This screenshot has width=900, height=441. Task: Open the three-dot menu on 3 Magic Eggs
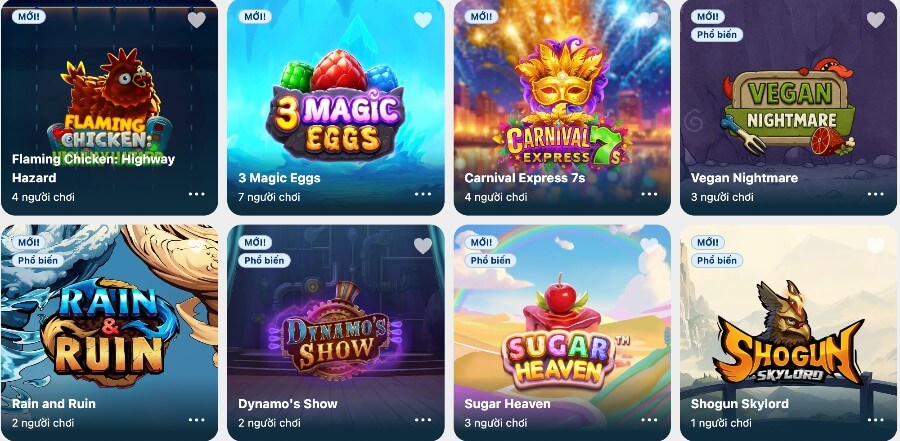click(x=423, y=195)
